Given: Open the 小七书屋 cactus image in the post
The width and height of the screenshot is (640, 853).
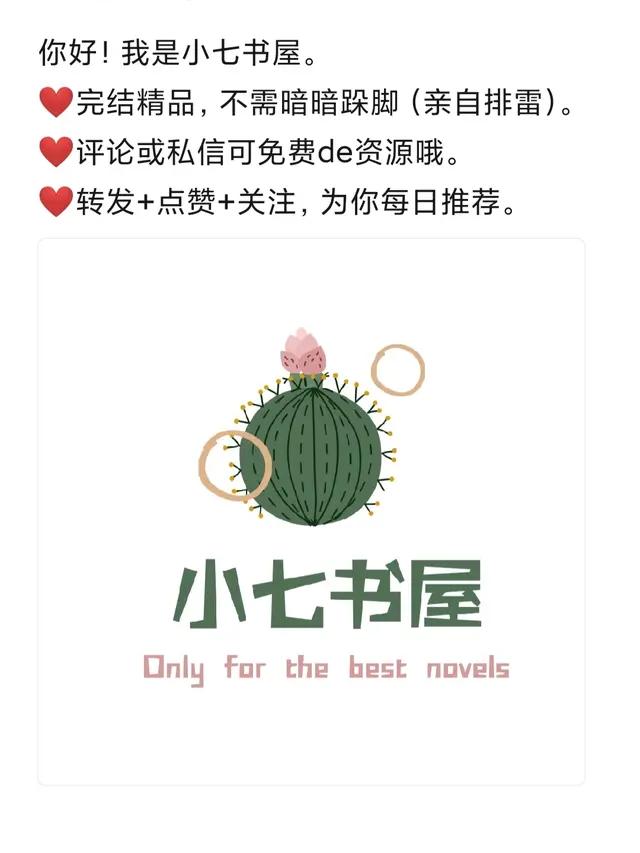Looking at the screenshot, I should coord(311,510).
